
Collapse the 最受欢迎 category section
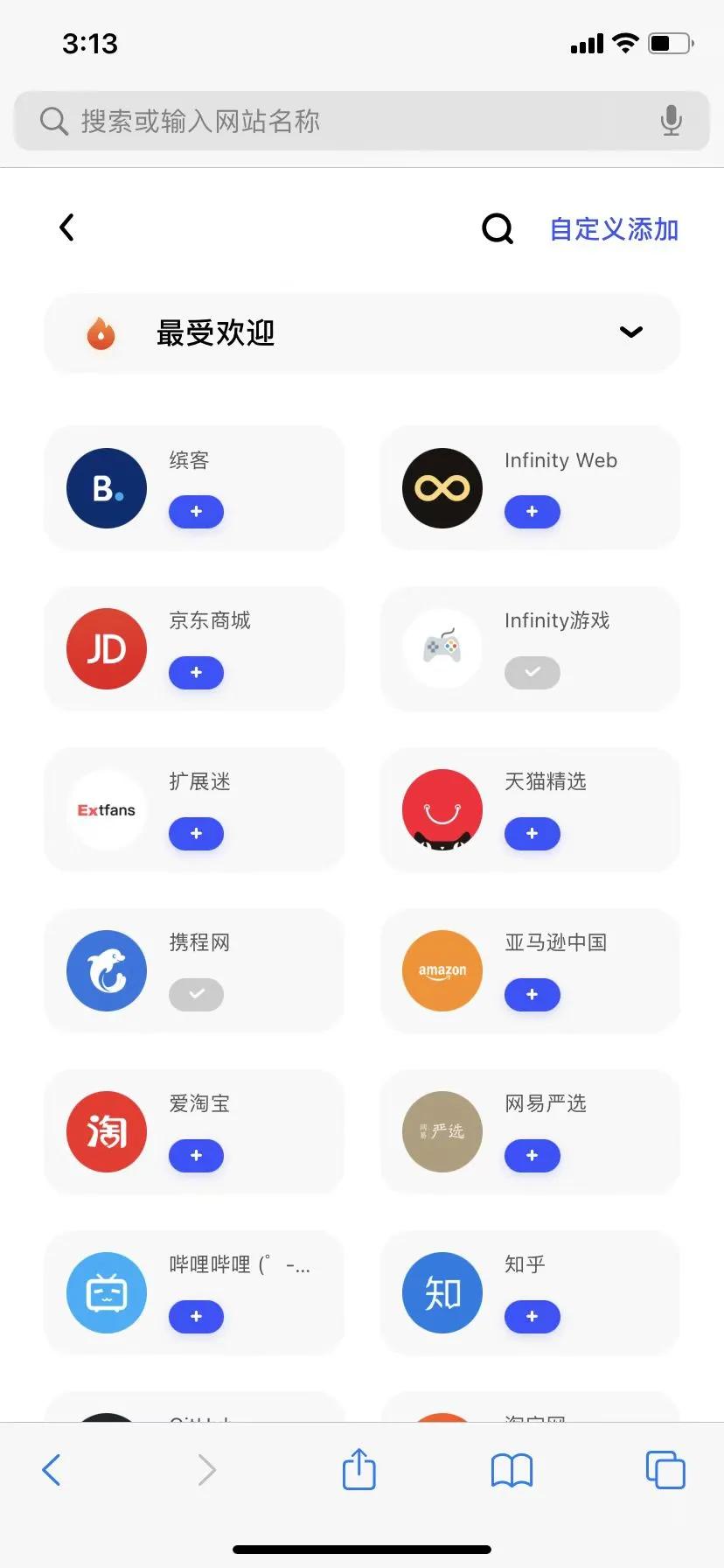click(x=629, y=332)
